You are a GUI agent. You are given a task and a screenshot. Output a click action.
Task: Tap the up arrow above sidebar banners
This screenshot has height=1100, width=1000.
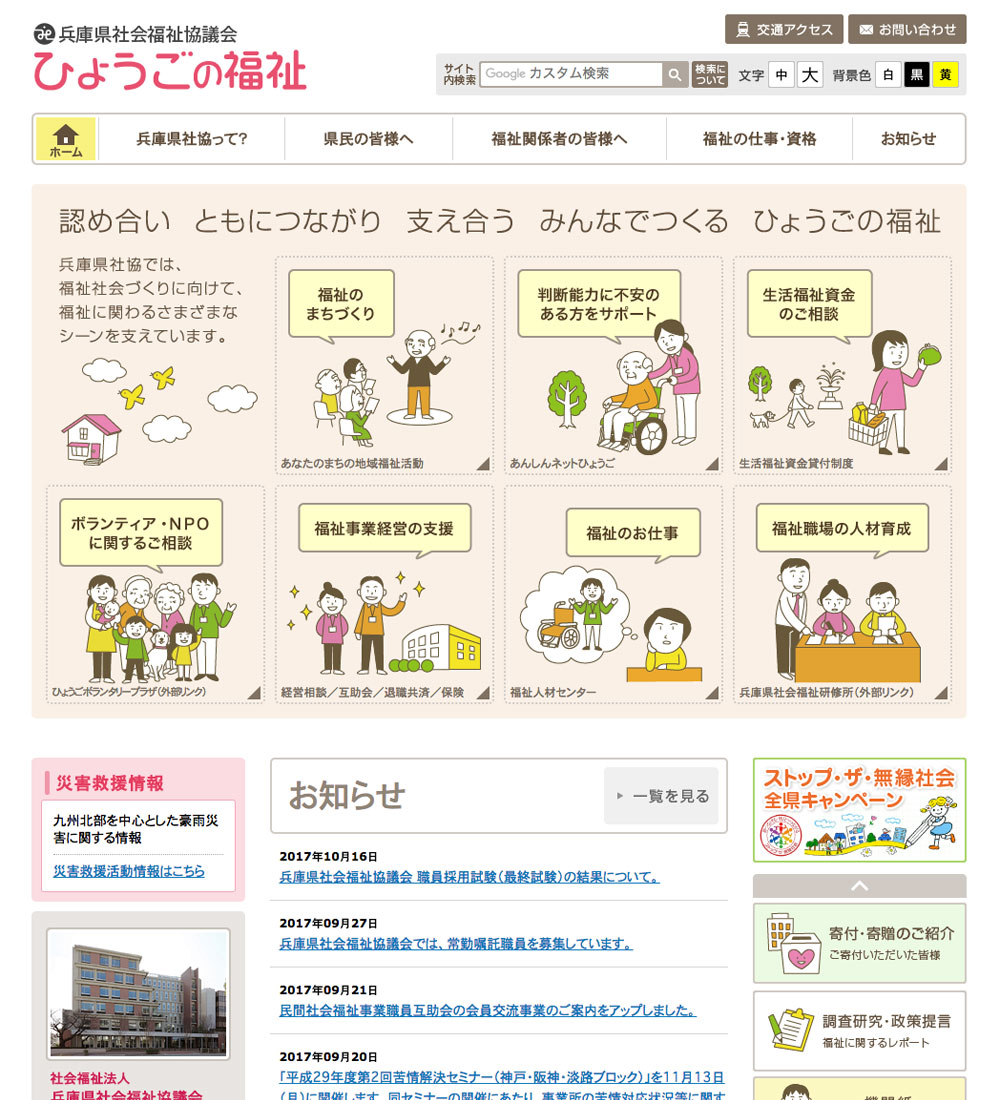coord(859,886)
